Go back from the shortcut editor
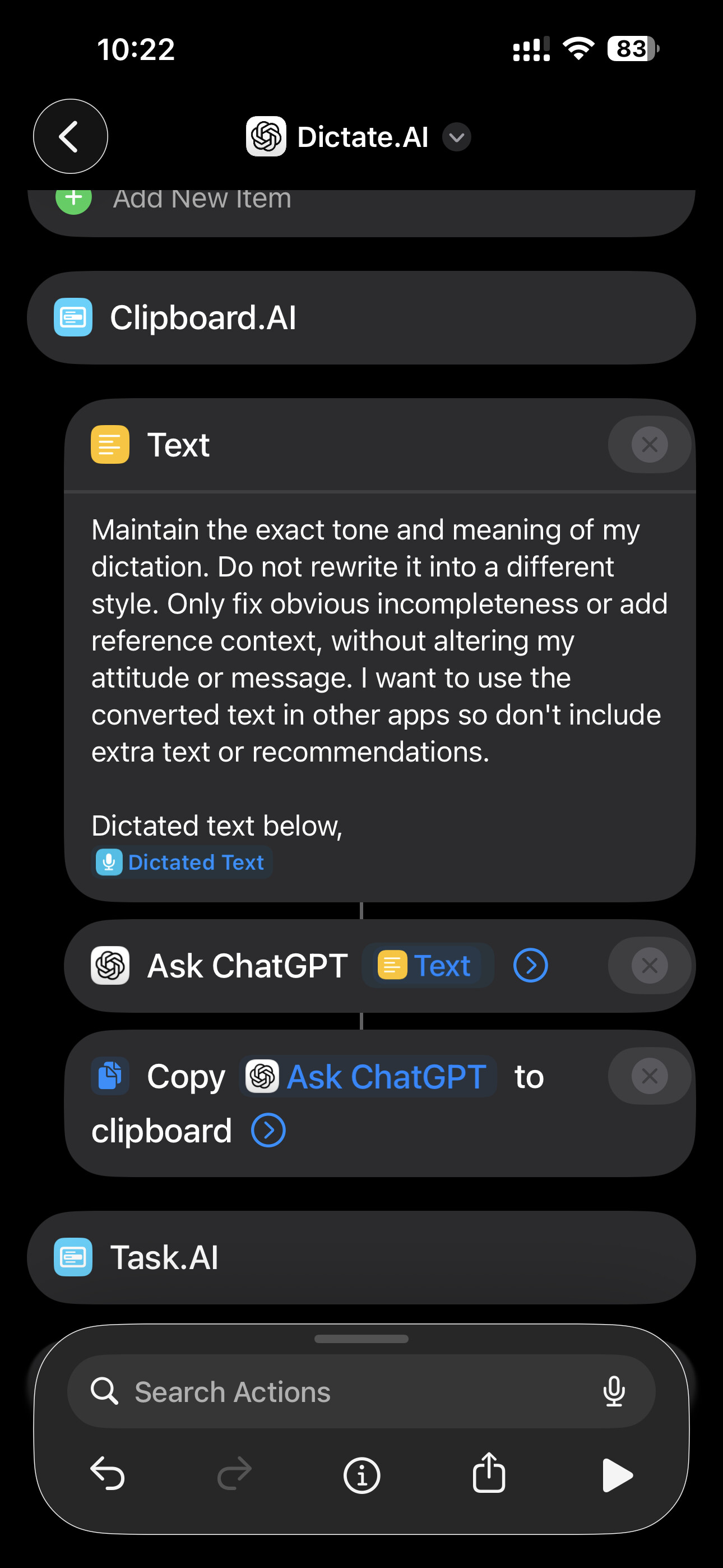This screenshot has width=723, height=1568. [x=70, y=136]
